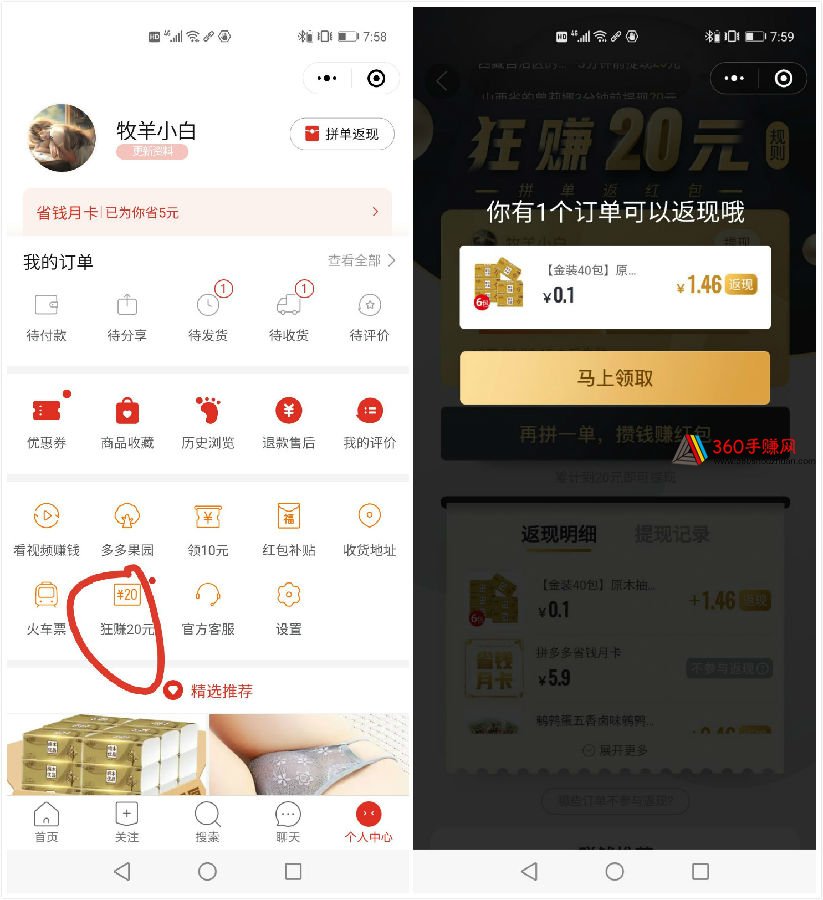Image resolution: width=823 pixels, height=900 pixels.
Task: Expand the list with 展开更多
Action: tap(616, 750)
